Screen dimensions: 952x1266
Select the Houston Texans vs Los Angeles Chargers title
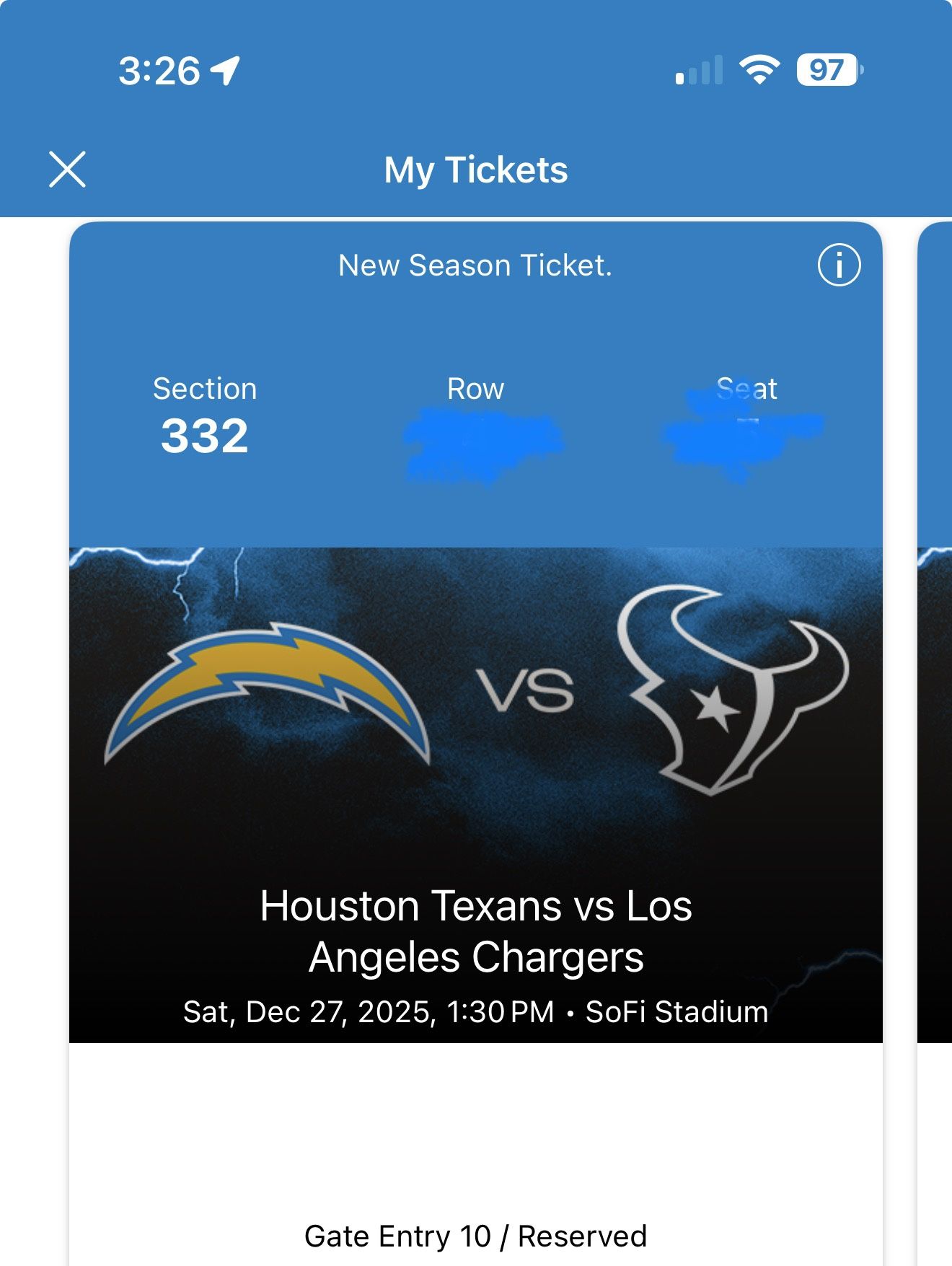pos(476,933)
